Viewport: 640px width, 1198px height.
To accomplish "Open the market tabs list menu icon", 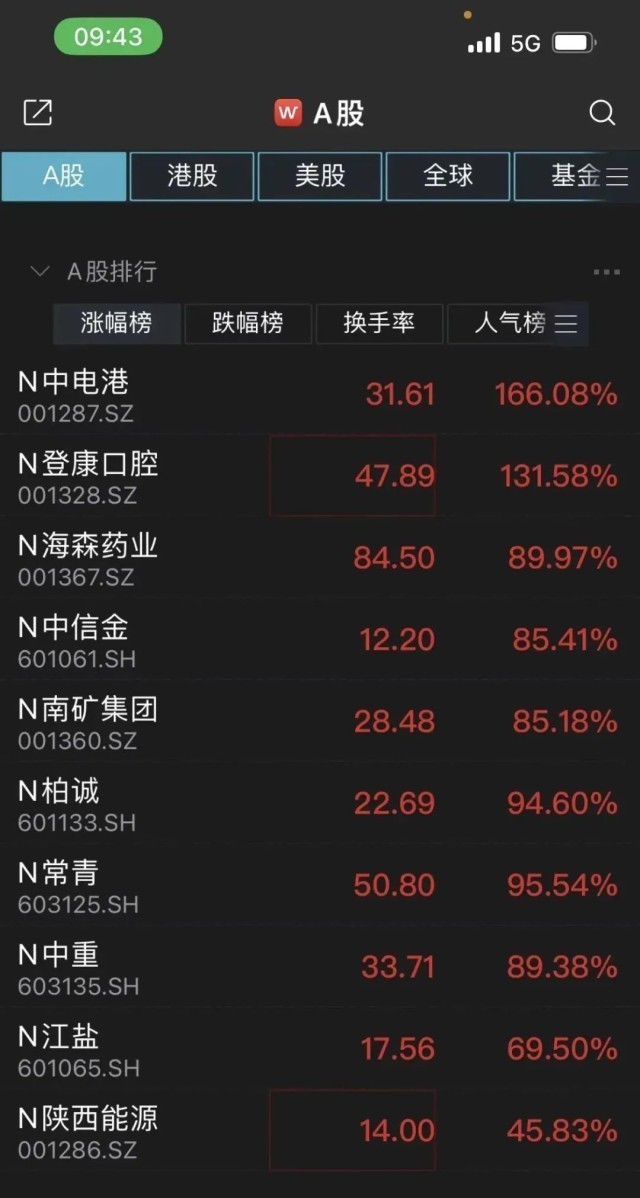I will click(617, 177).
